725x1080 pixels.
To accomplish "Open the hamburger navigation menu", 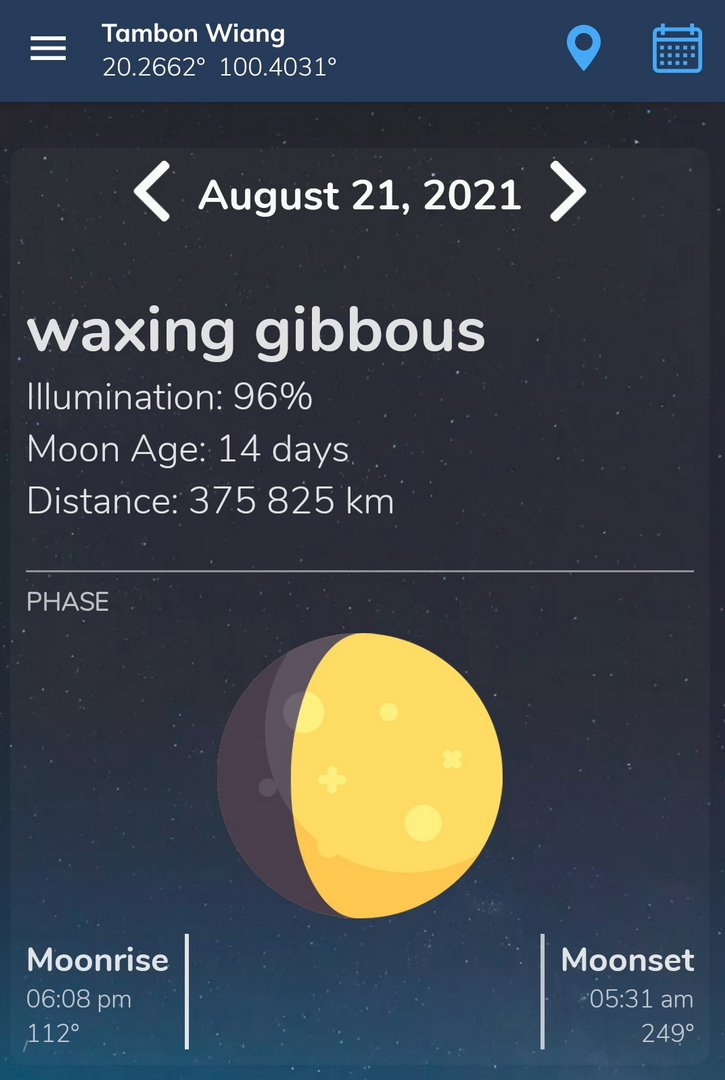I will tap(48, 48).
